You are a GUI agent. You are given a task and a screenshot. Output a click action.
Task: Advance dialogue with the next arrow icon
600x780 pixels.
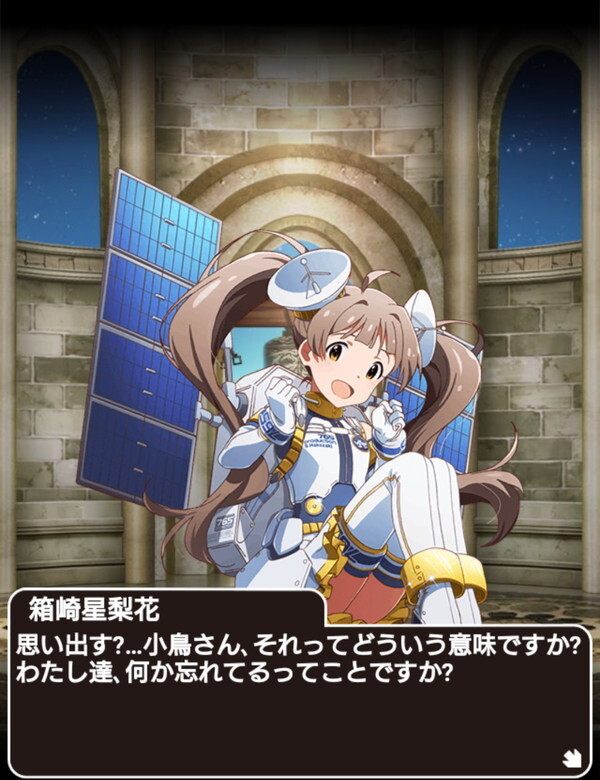(x=571, y=756)
